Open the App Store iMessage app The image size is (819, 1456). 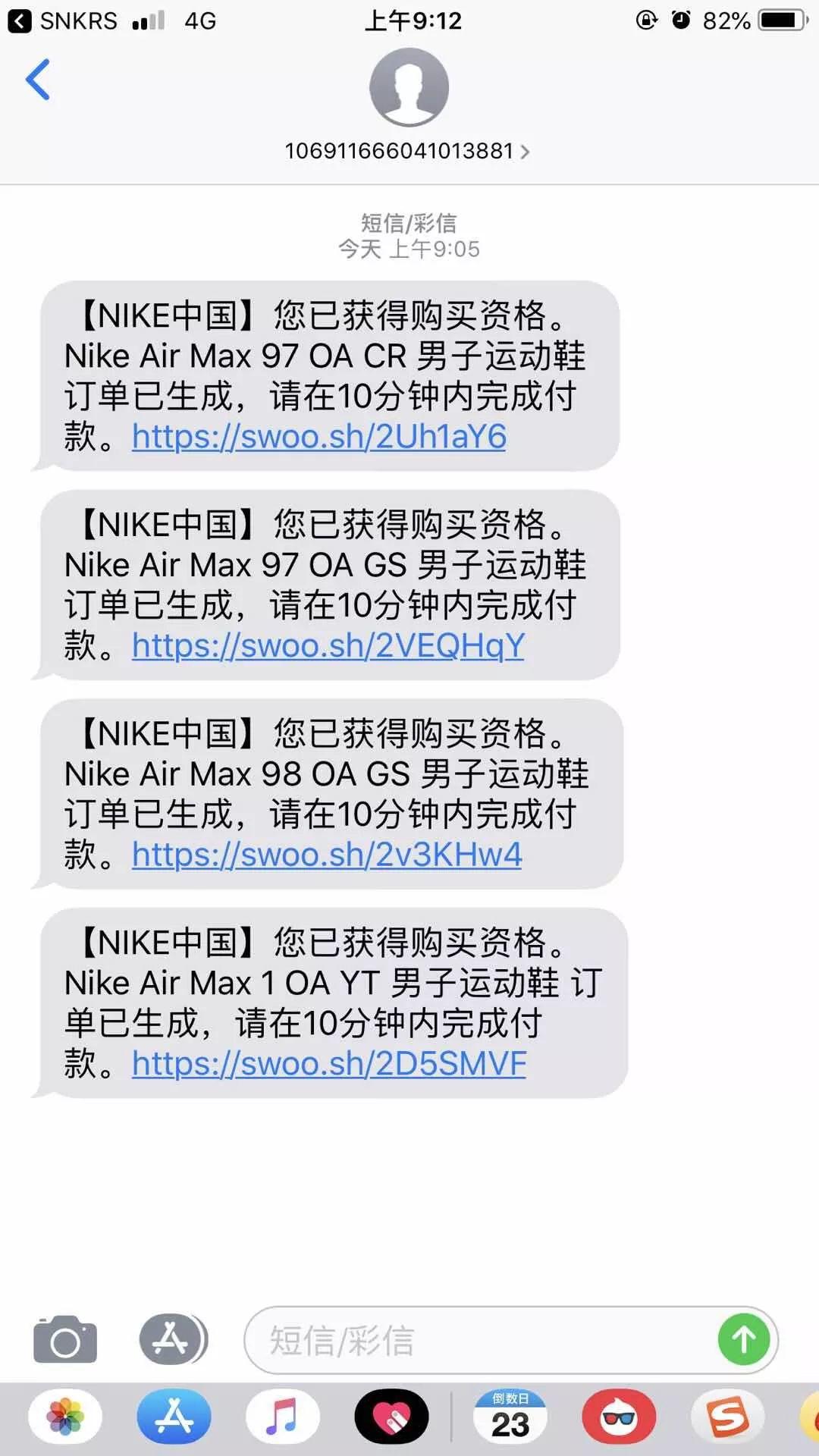174,1417
